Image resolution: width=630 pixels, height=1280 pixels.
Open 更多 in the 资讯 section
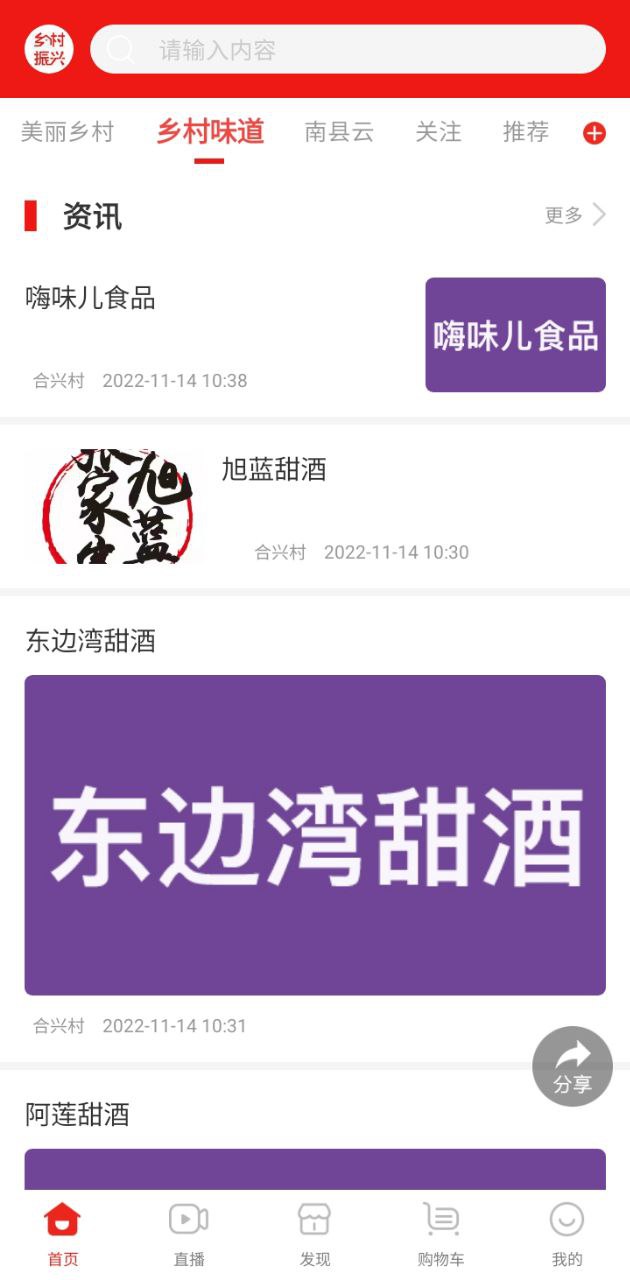[x=575, y=215]
